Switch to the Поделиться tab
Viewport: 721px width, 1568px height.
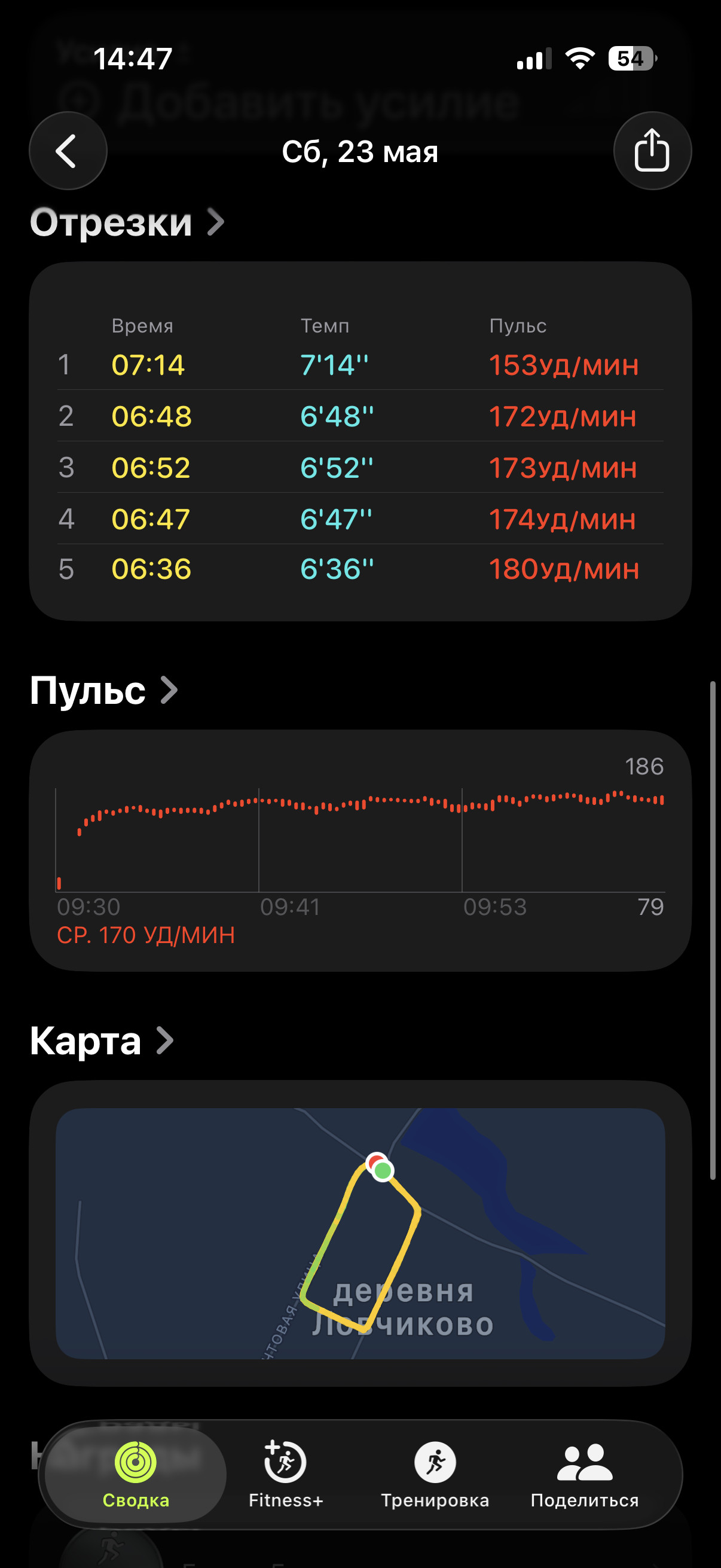point(585,1475)
